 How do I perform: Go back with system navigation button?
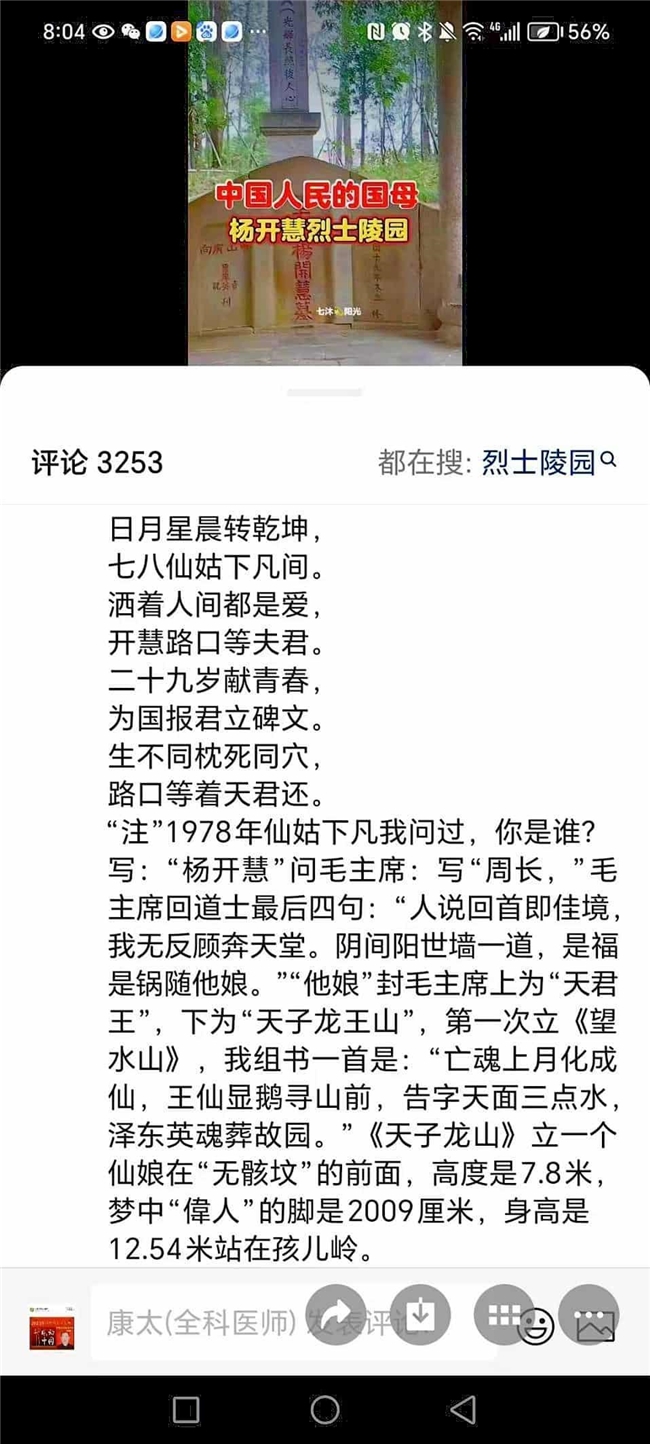[462, 1410]
